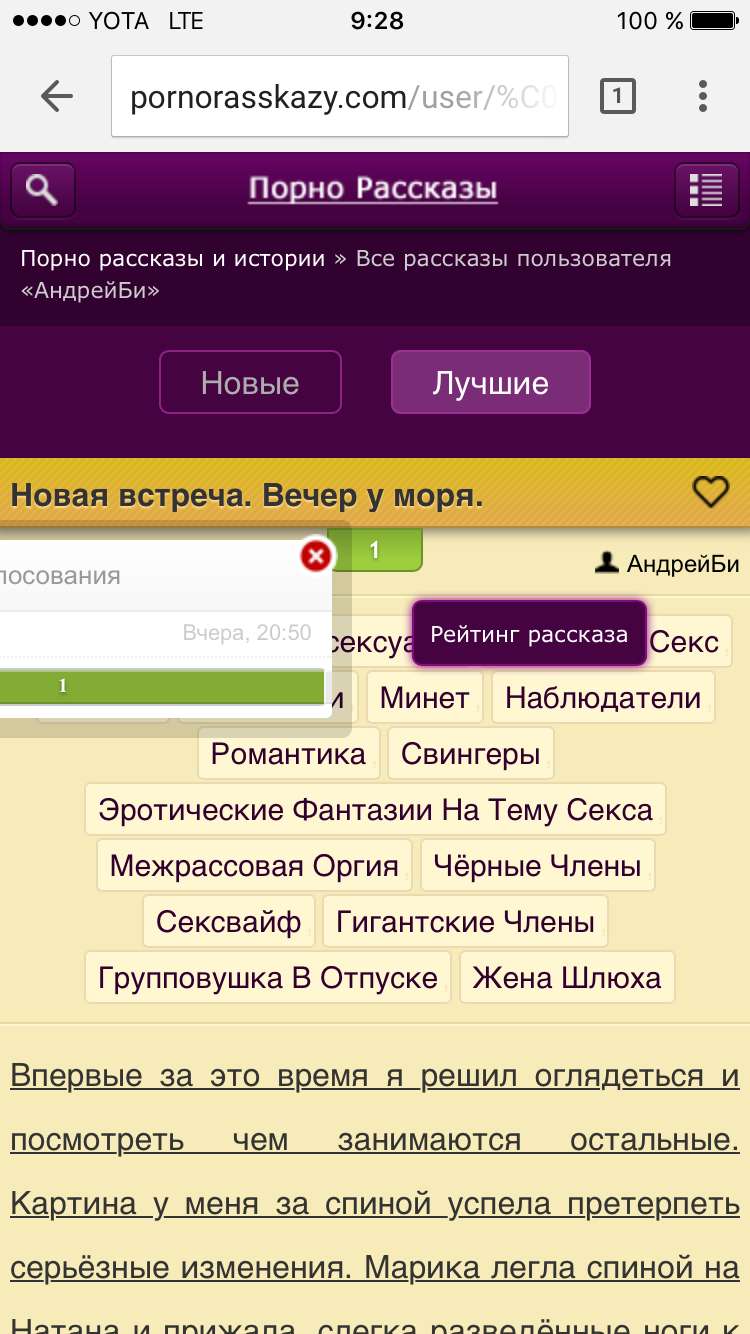750x1334 pixels.
Task: Open the browser overflow menu
Action: [703, 96]
